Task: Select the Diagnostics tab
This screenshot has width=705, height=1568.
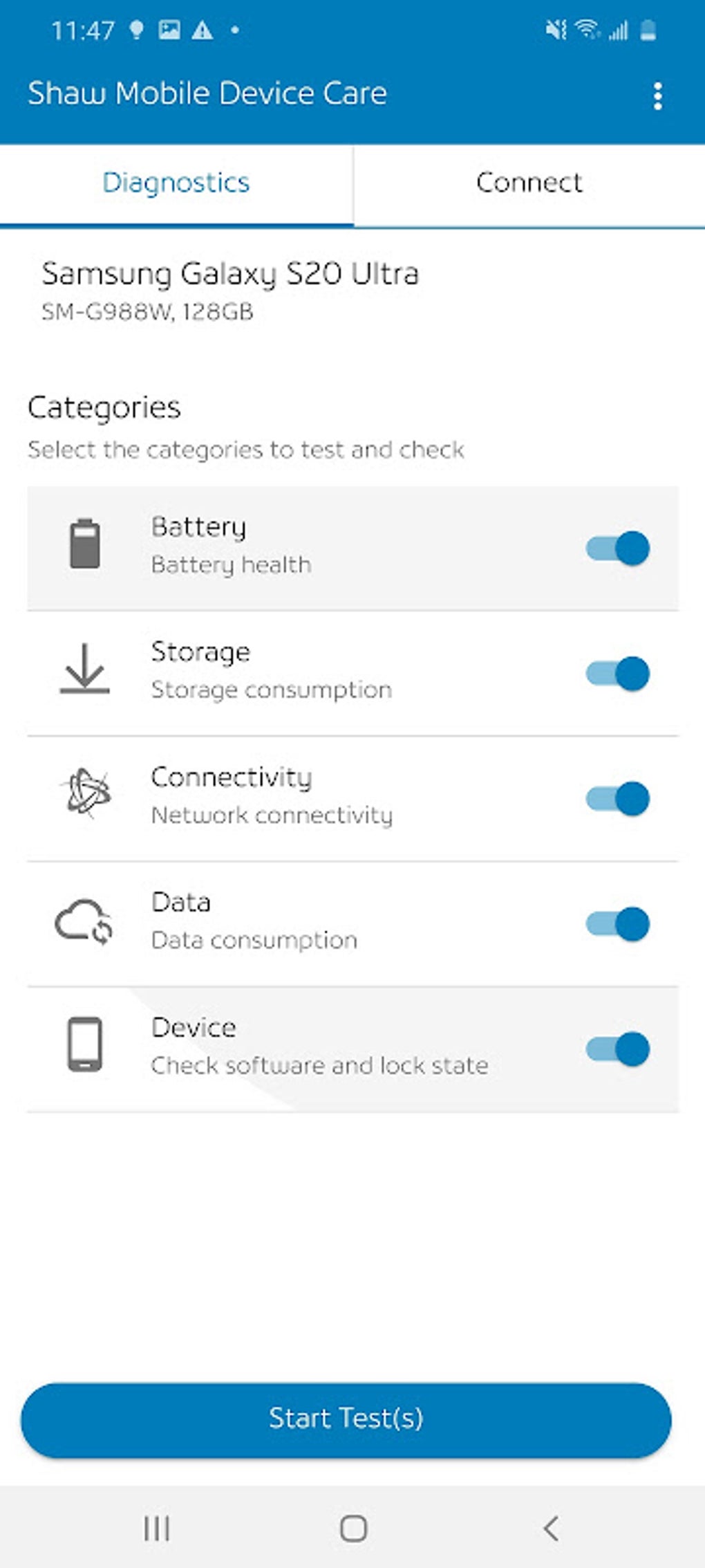Action: click(x=176, y=181)
